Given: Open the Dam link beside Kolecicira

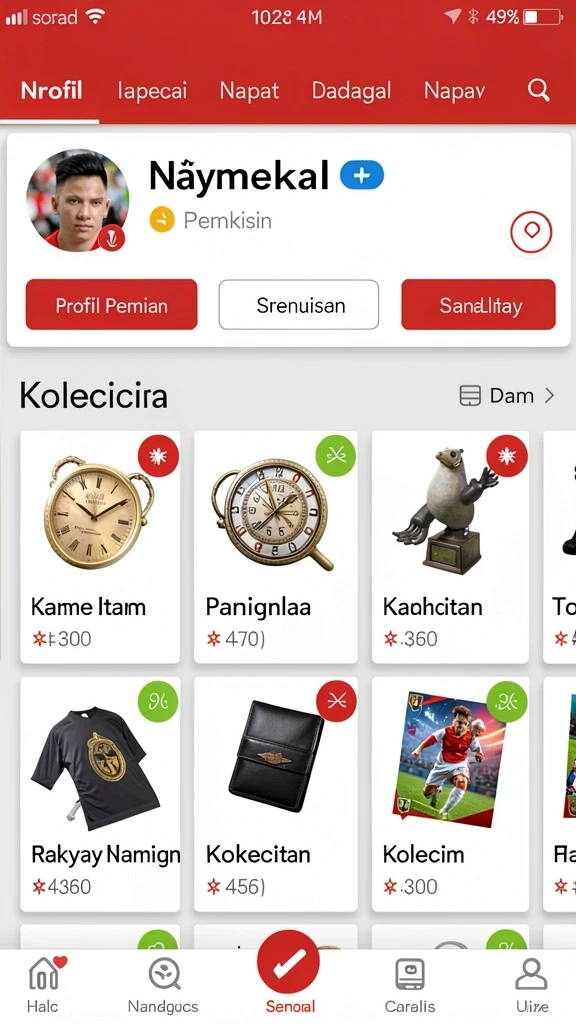Looking at the screenshot, I should coord(507,395).
